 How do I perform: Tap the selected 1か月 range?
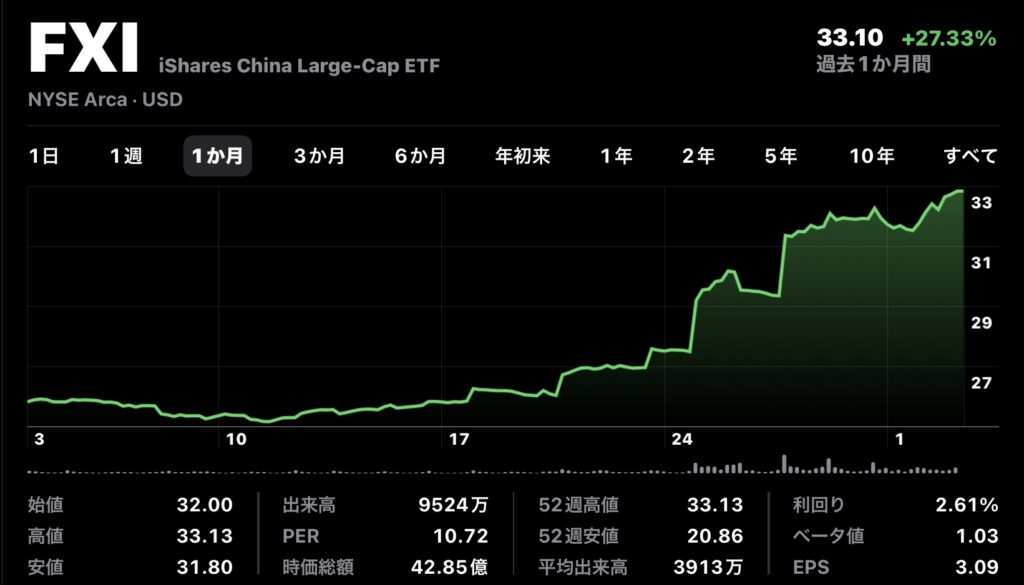point(217,156)
